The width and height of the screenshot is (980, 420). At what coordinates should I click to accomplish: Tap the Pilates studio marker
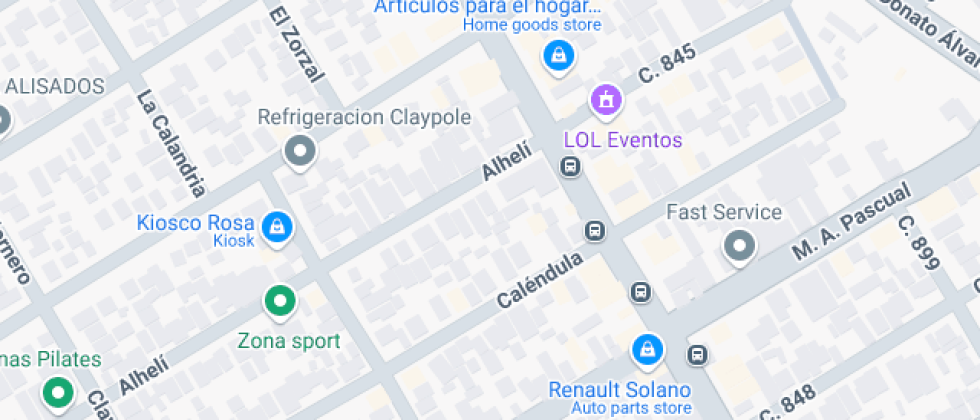58,392
